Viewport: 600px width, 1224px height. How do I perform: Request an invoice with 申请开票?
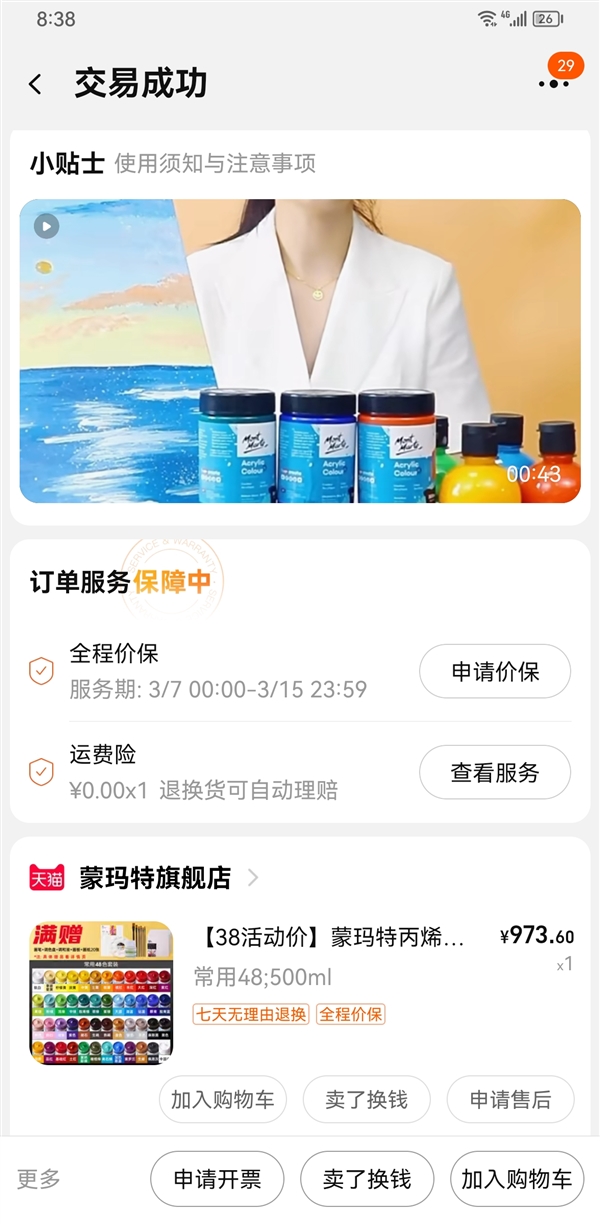click(217, 1179)
